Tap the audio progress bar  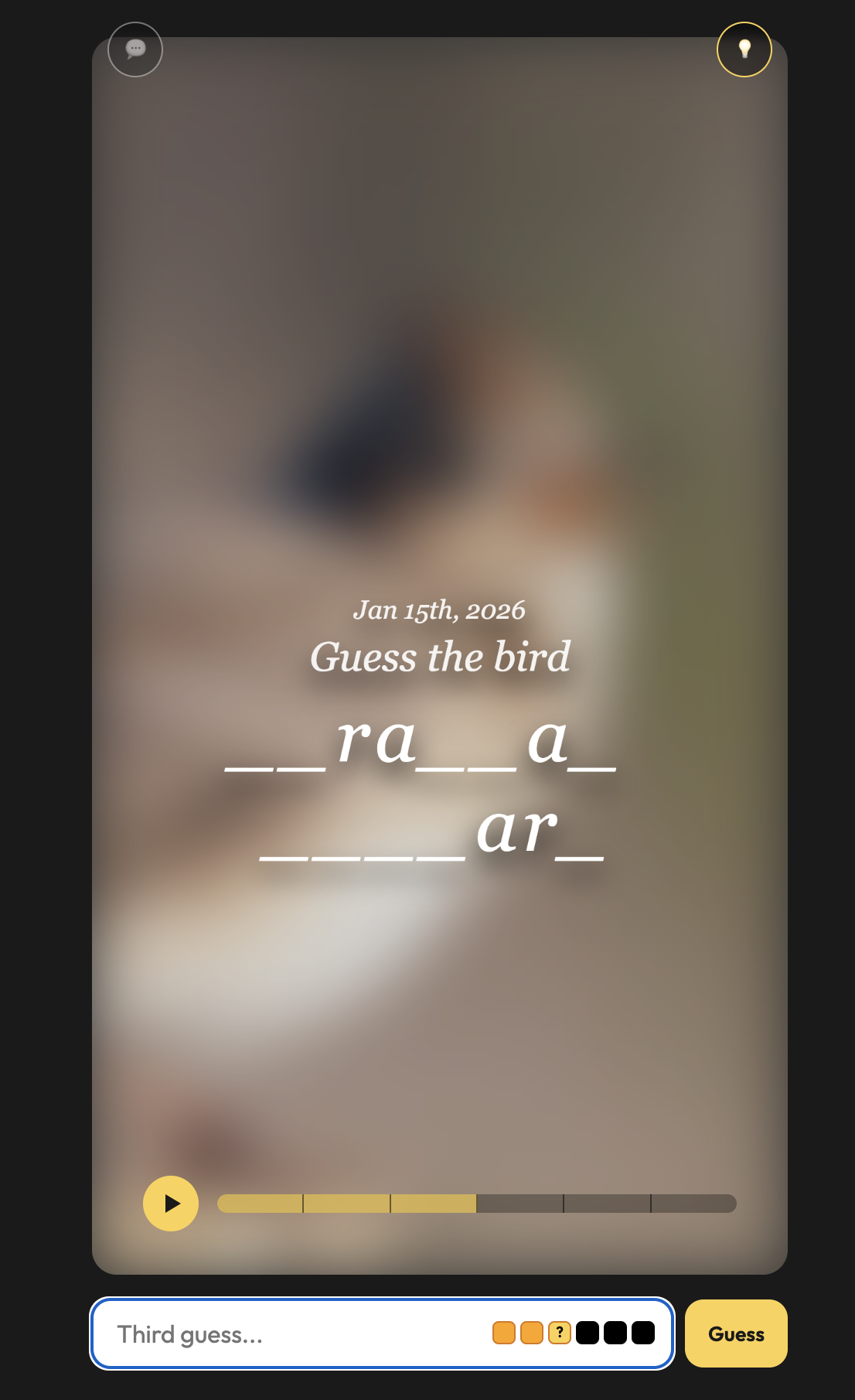[476, 1204]
